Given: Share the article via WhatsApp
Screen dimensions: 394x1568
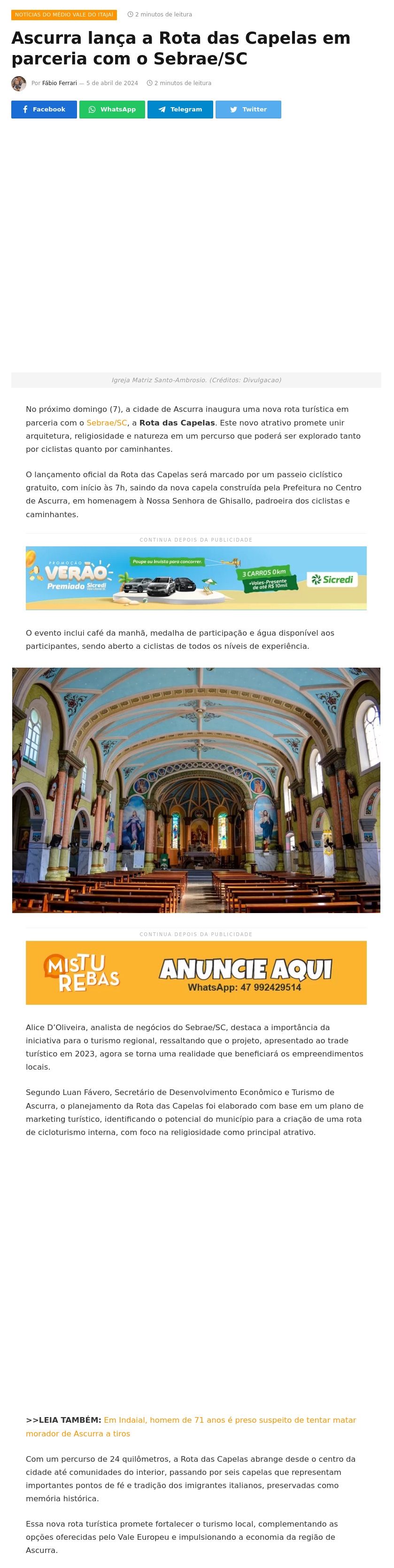Looking at the screenshot, I should tap(112, 110).
